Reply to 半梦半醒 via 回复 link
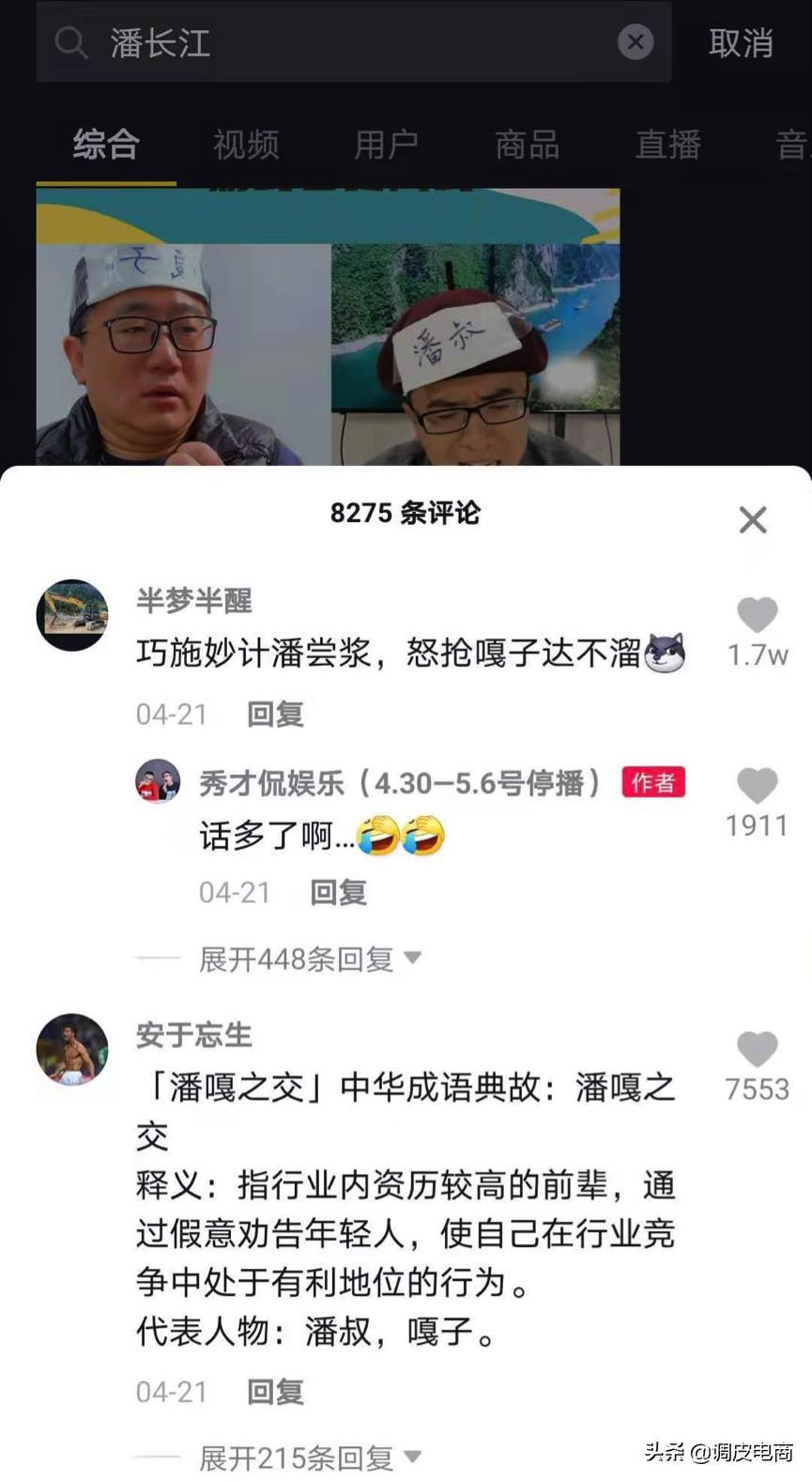This screenshot has width=812, height=1481. coord(275,714)
